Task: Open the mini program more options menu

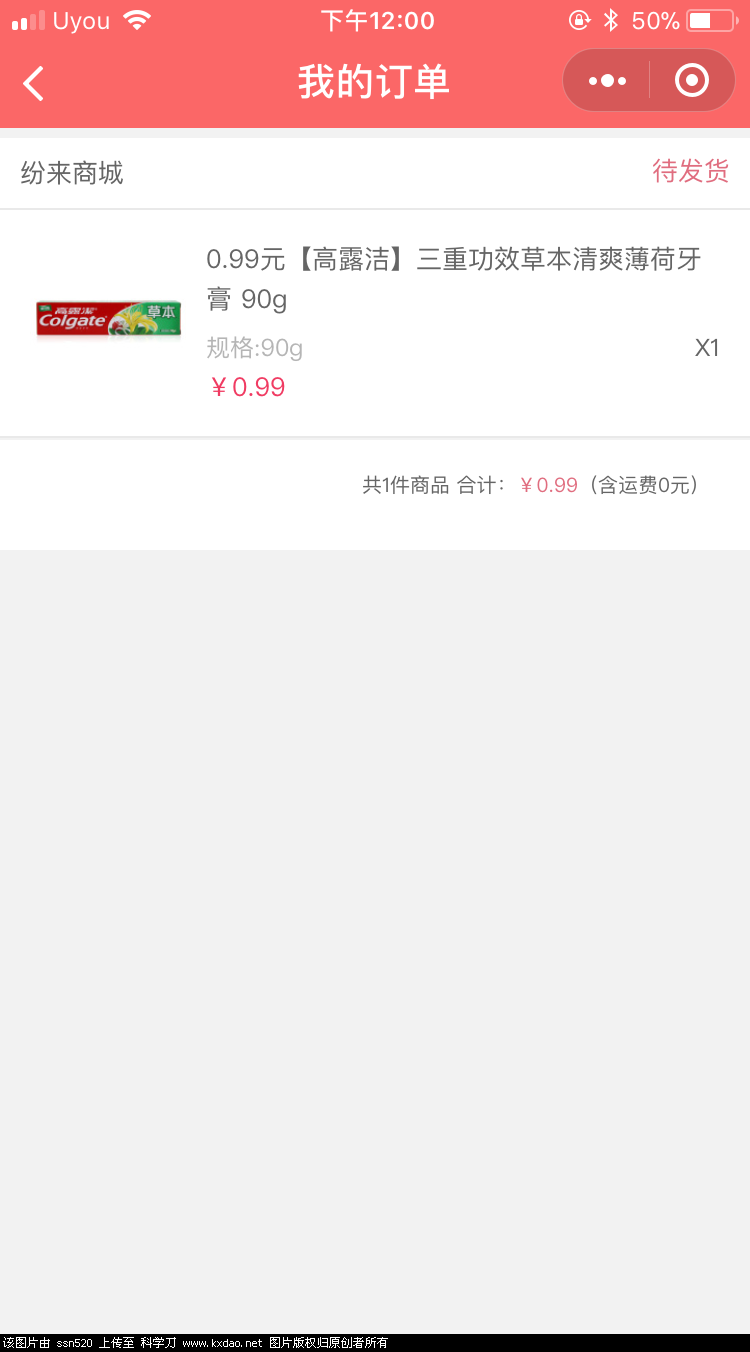Action: [x=607, y=81]
